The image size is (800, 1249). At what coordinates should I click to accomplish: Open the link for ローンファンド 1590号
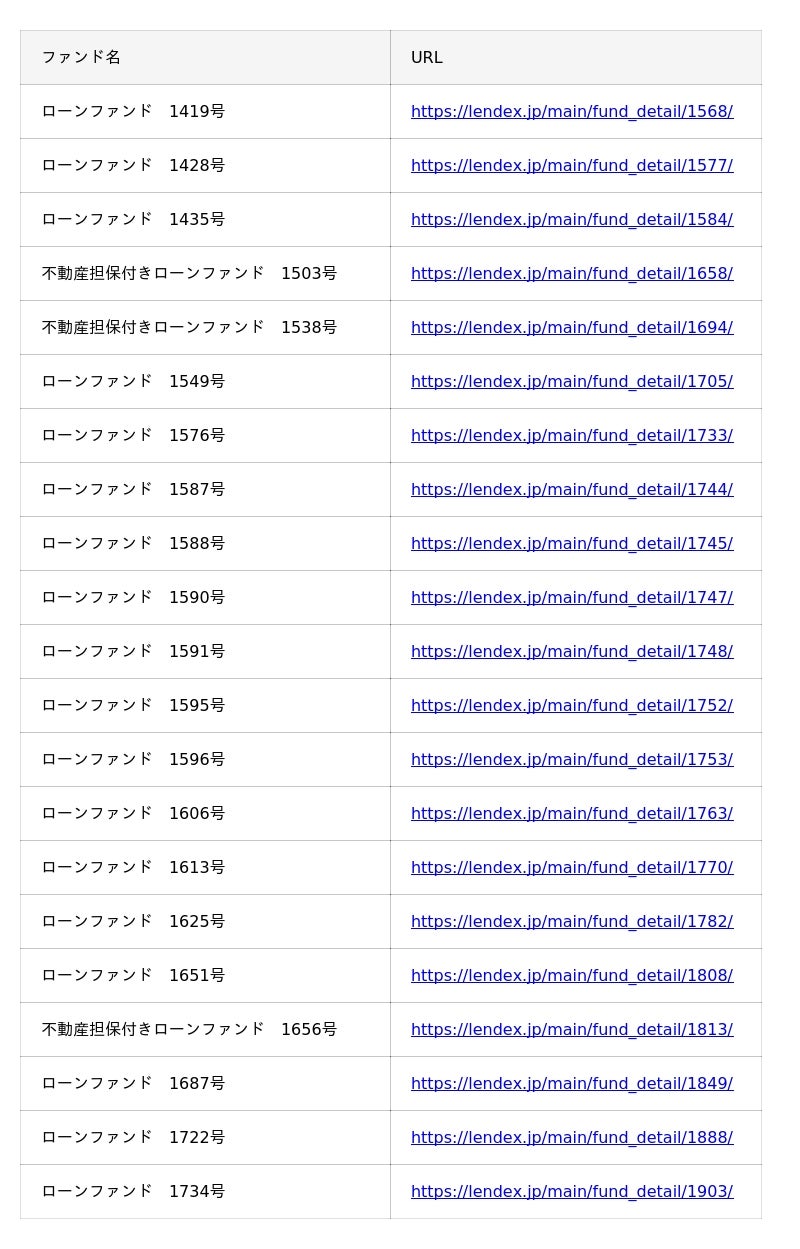coord(571,598)
